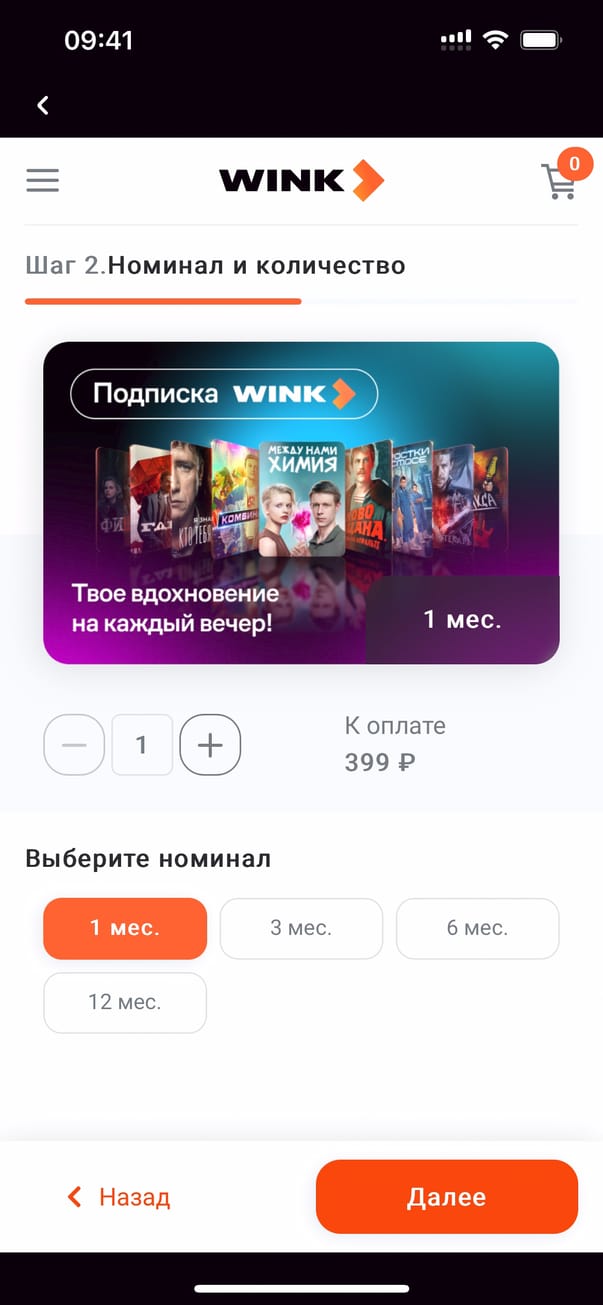The image size is (603, 1305).
Task: Select the 12 мес. subscription
Action: [x=125, y=1002]
